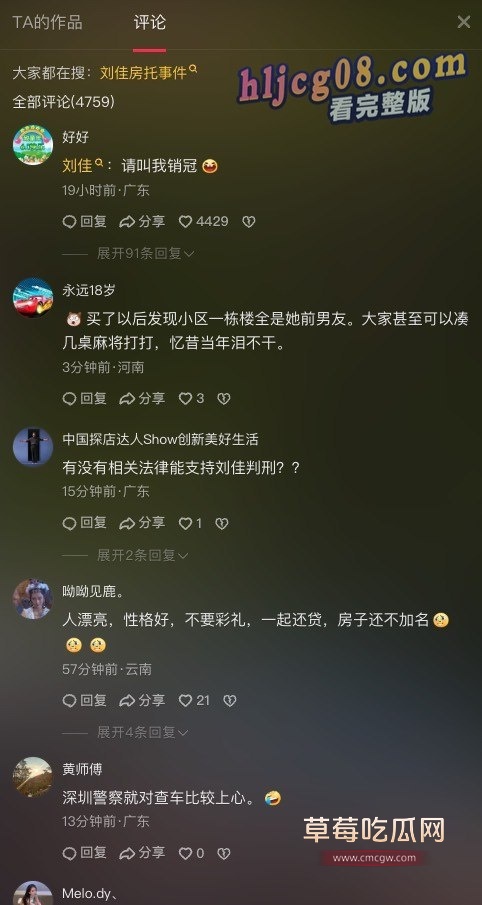Image resolution: width=482 pixels, height=905 pixels.
Task: Expand the 4 replies under 呦呦见鹿's comment
Action: [143, 732]
